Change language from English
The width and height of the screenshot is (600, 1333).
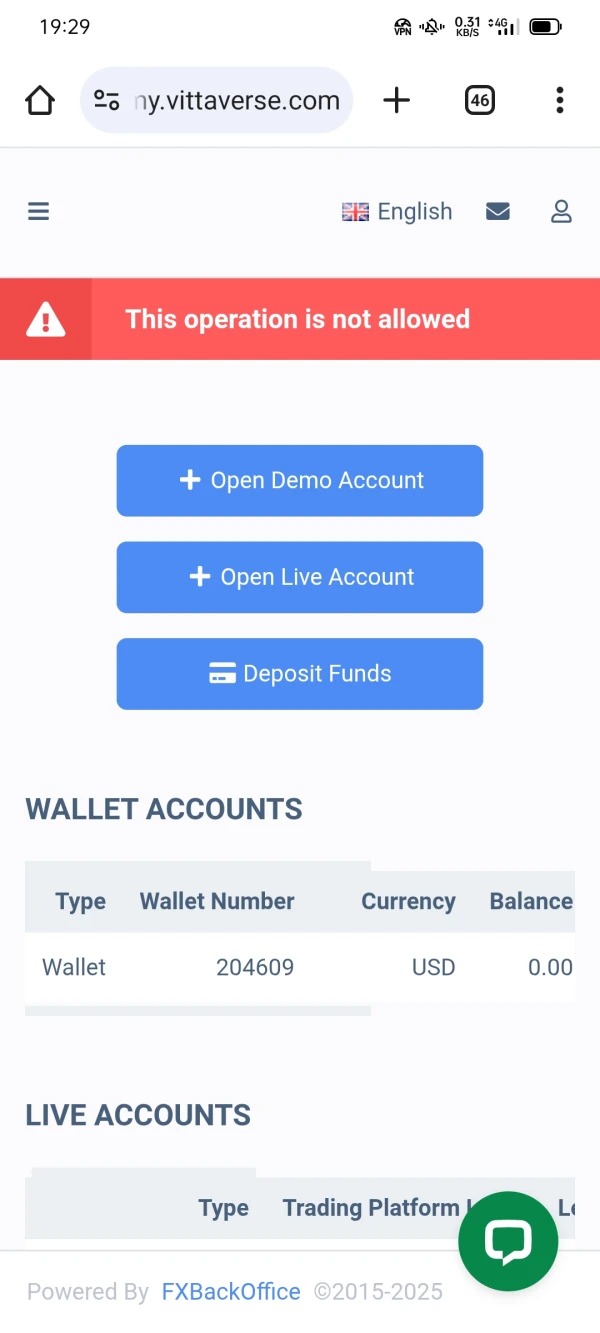click(x=397, y=211)
